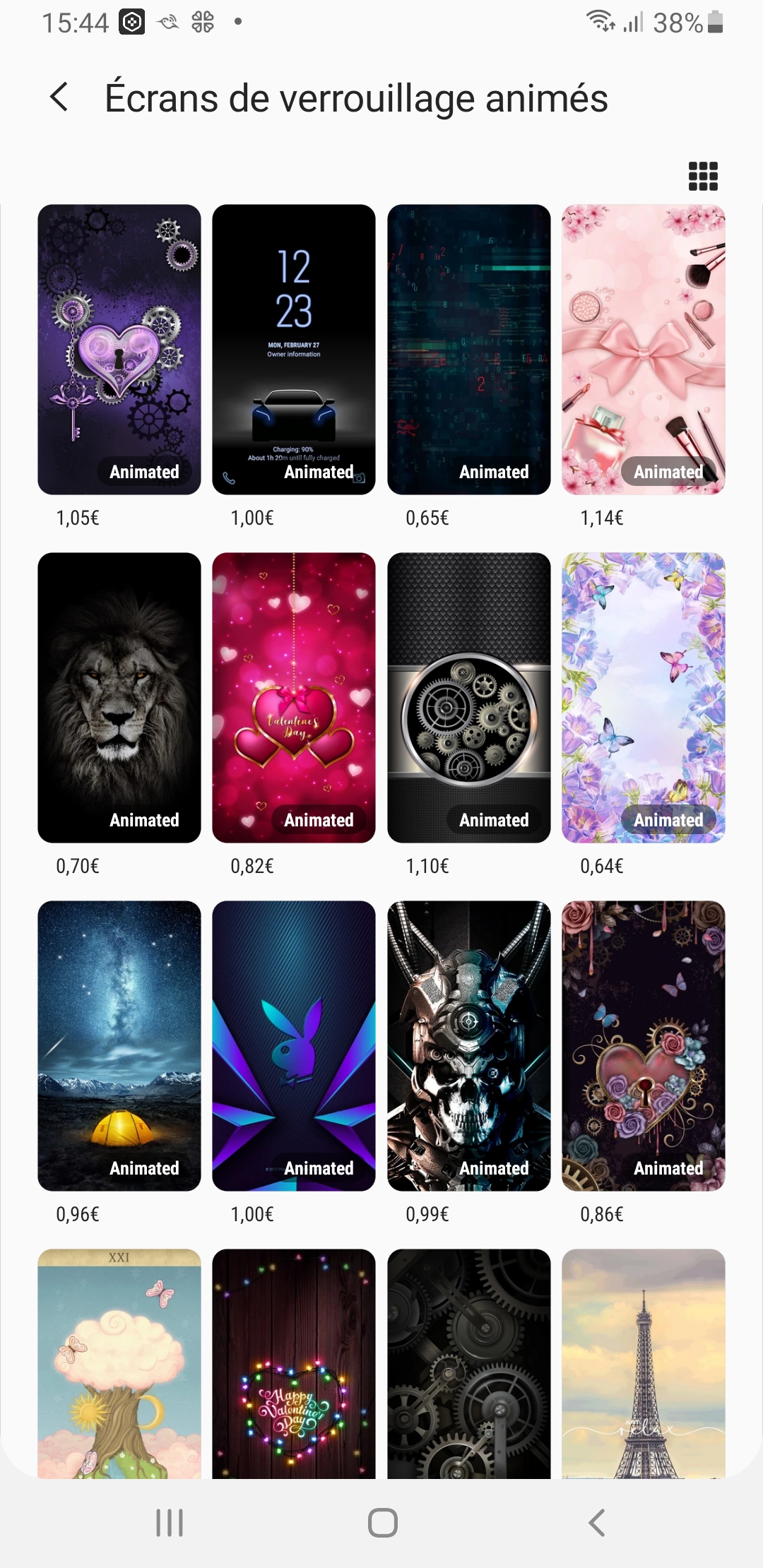Select the Eiffel Tower wallpaper
Image resolution: width=763 pixels, height=1568 pixels.
[x=644, y=1364]
